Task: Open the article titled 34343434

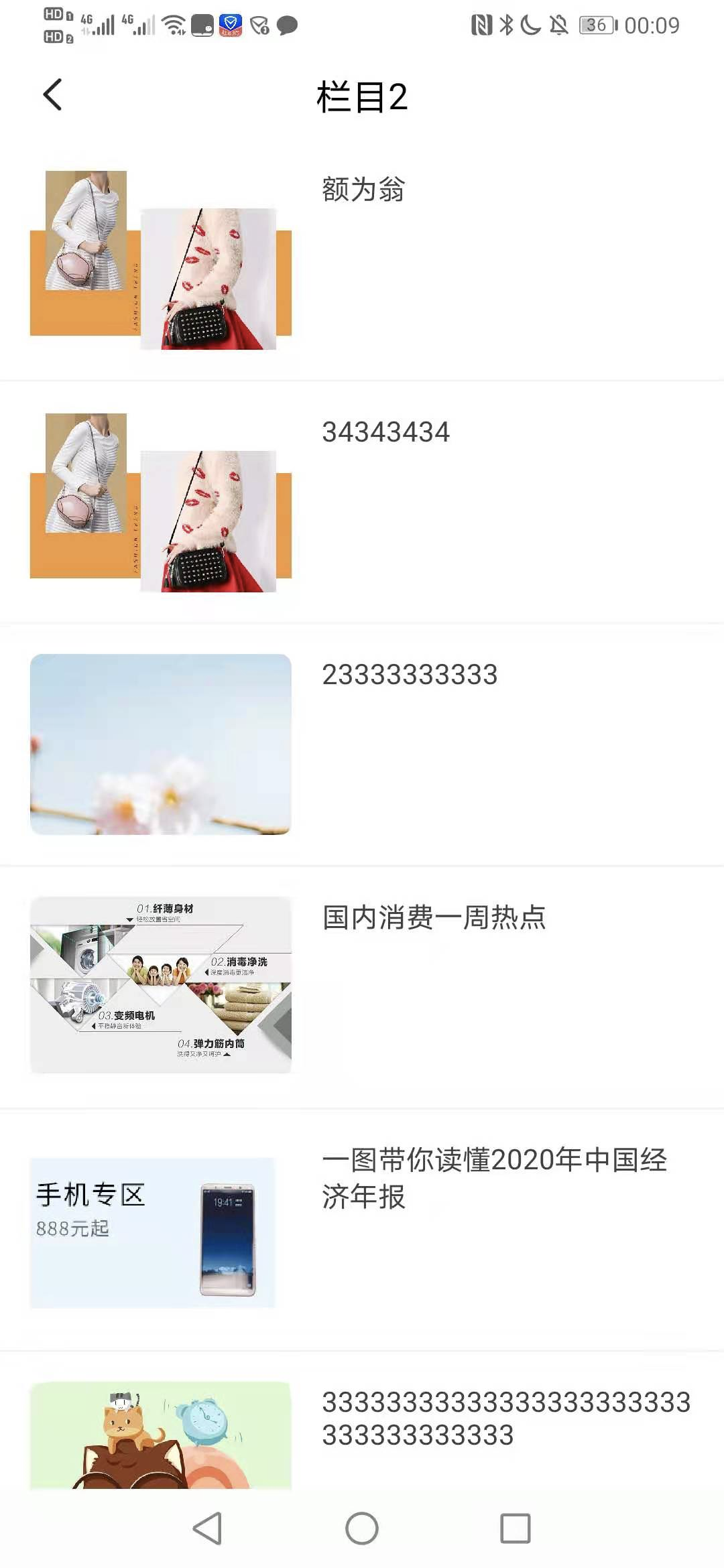Action: coord(385,432)
